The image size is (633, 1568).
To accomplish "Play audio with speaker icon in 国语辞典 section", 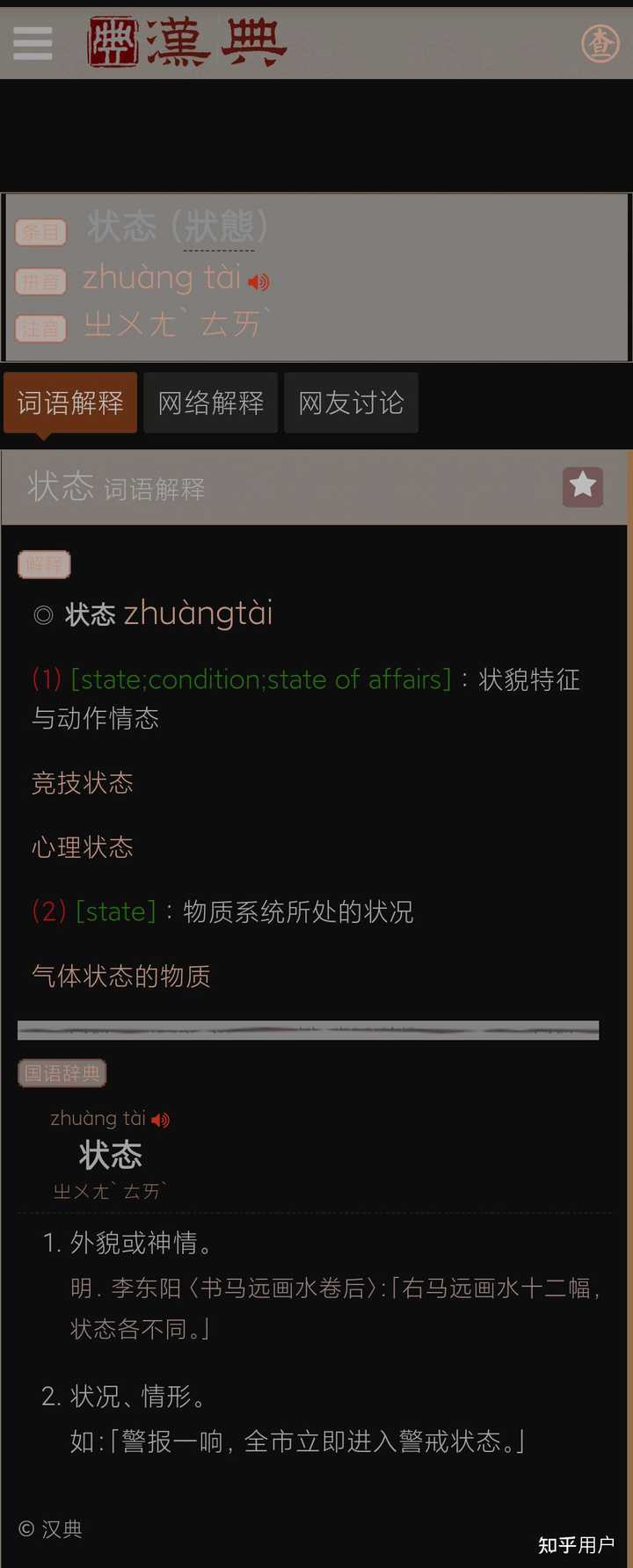I will 160,1120.
